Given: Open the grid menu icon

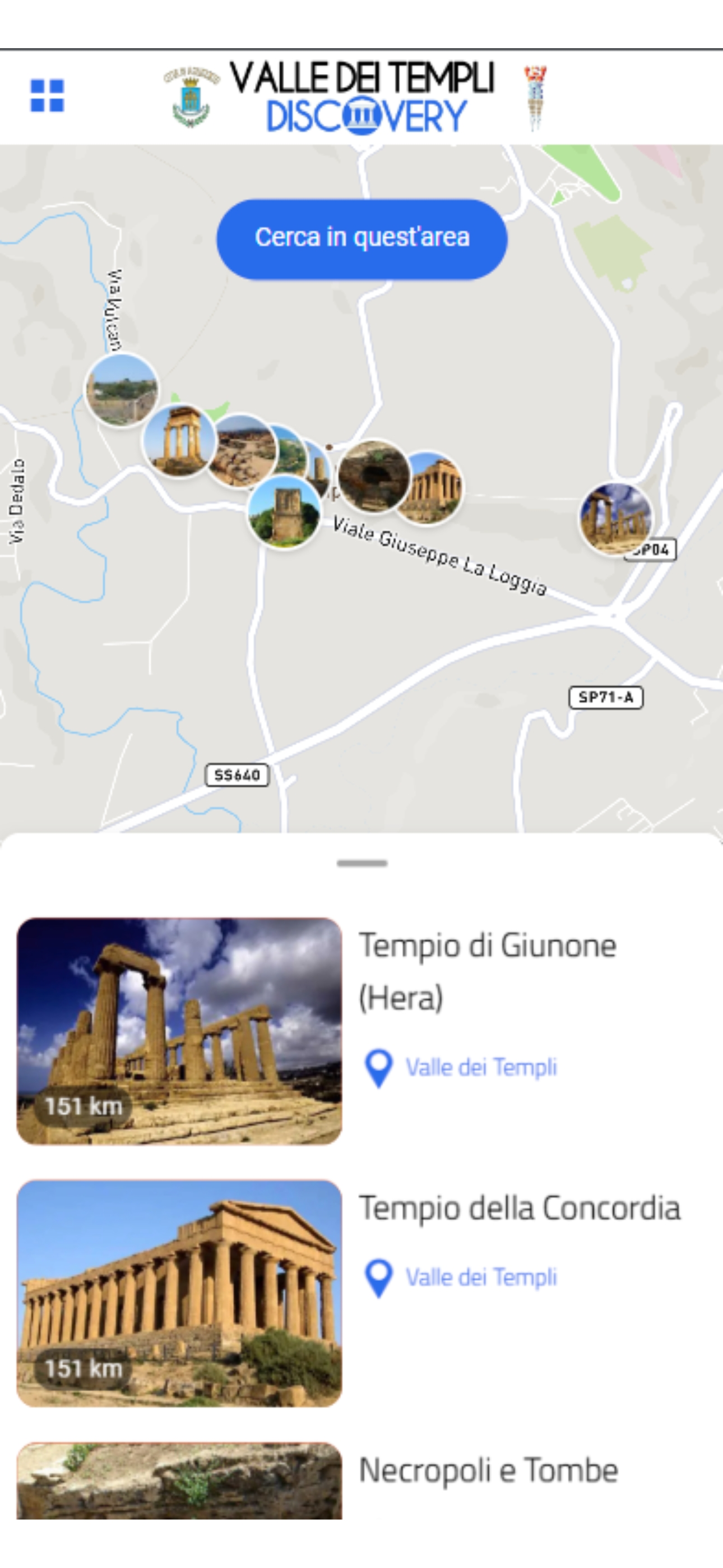Looking at the screenshot, I should click(48, 95).
